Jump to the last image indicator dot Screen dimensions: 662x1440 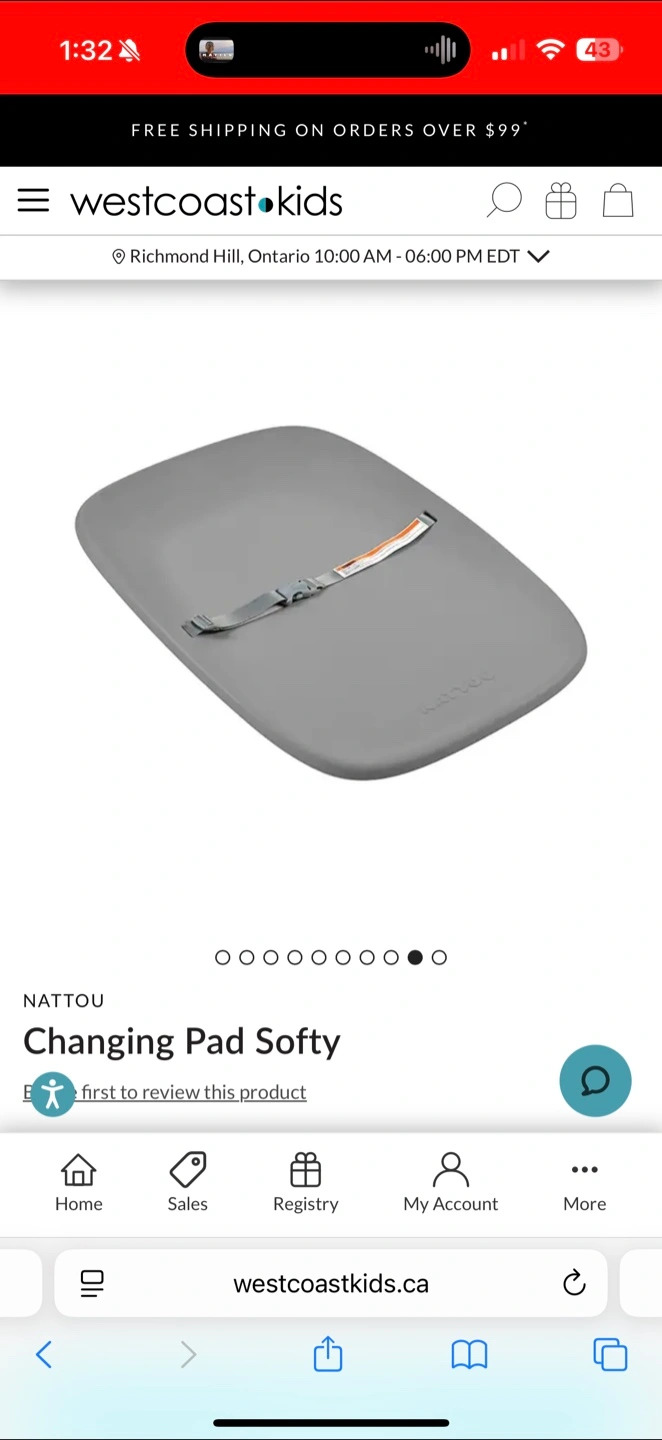(x=439, y=957)
